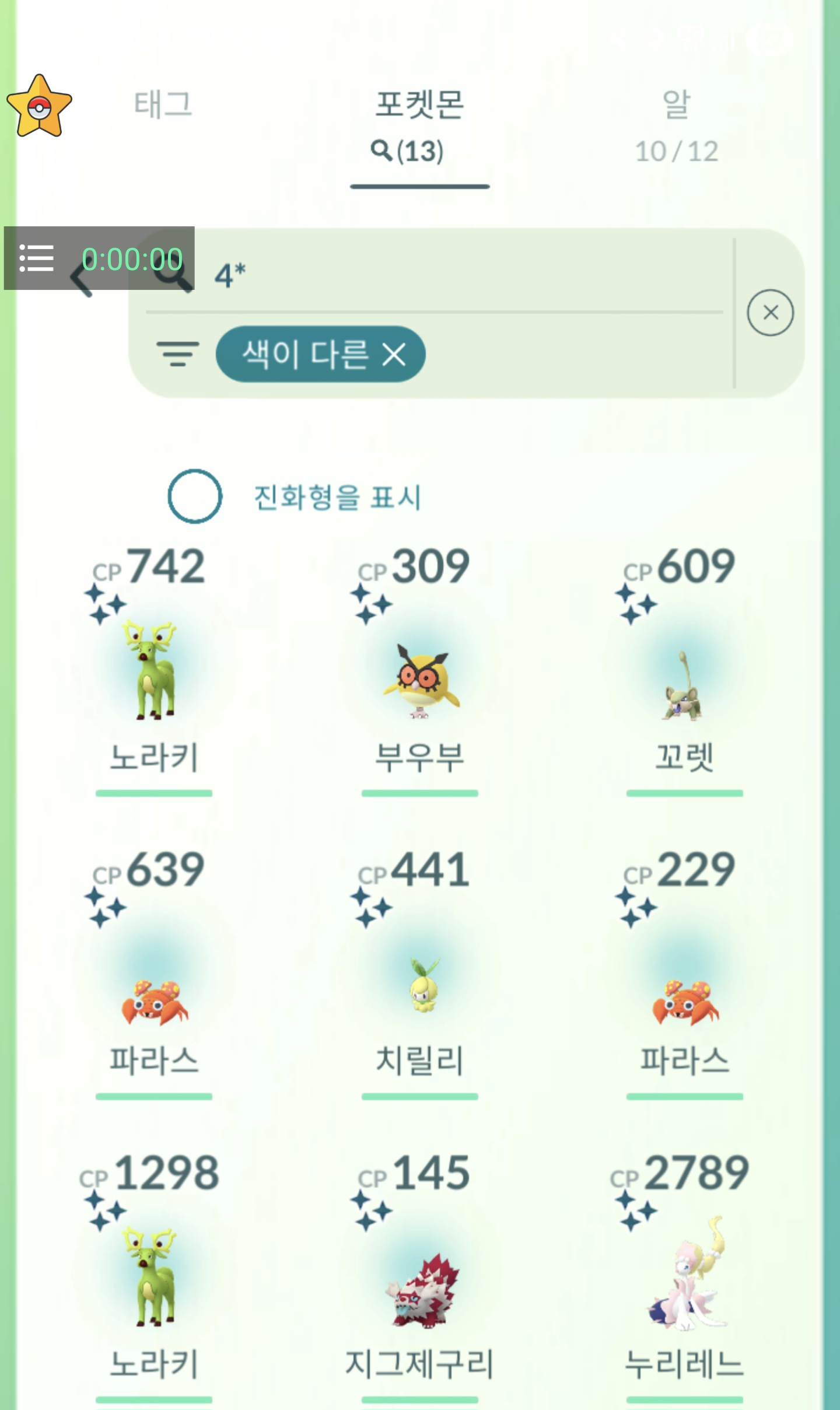The width and height of the screenshot is (840, 1410).
Task: Open 노라키 with CP 1298
Action: click(x=154, y=1278)
